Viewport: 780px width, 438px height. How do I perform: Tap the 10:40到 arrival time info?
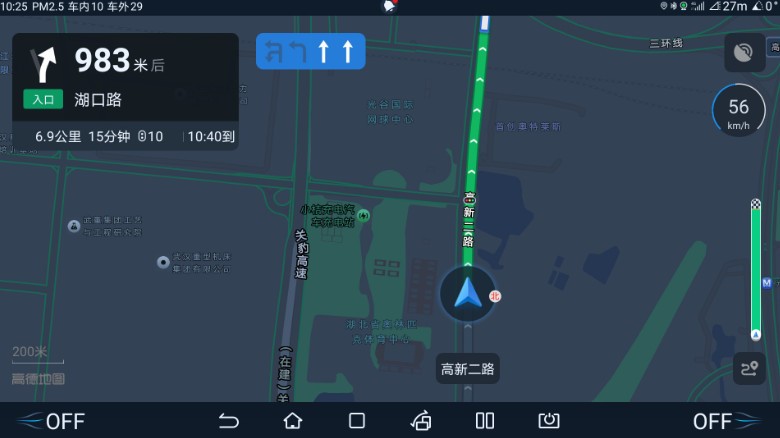click(211, 136)
